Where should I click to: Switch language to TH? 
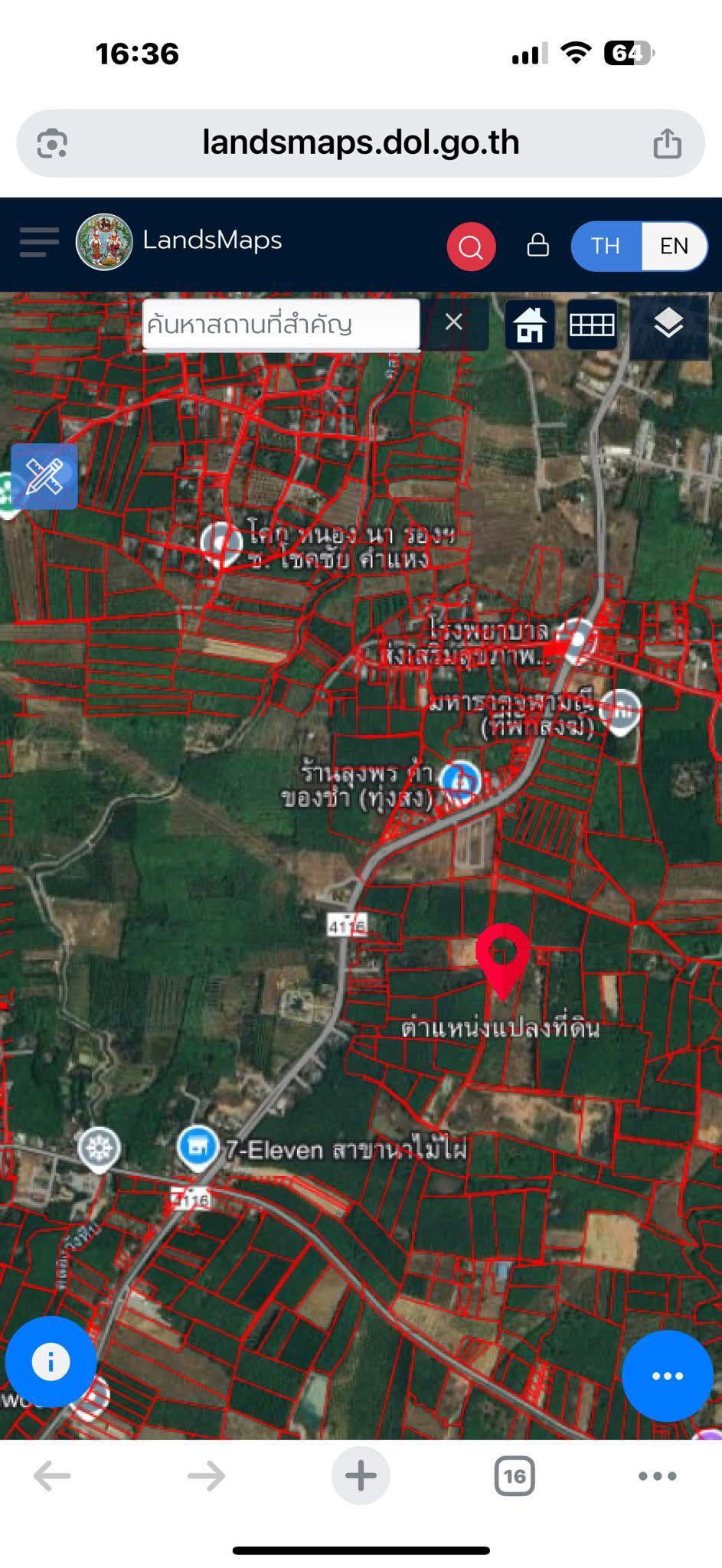[x=606, y=246]
